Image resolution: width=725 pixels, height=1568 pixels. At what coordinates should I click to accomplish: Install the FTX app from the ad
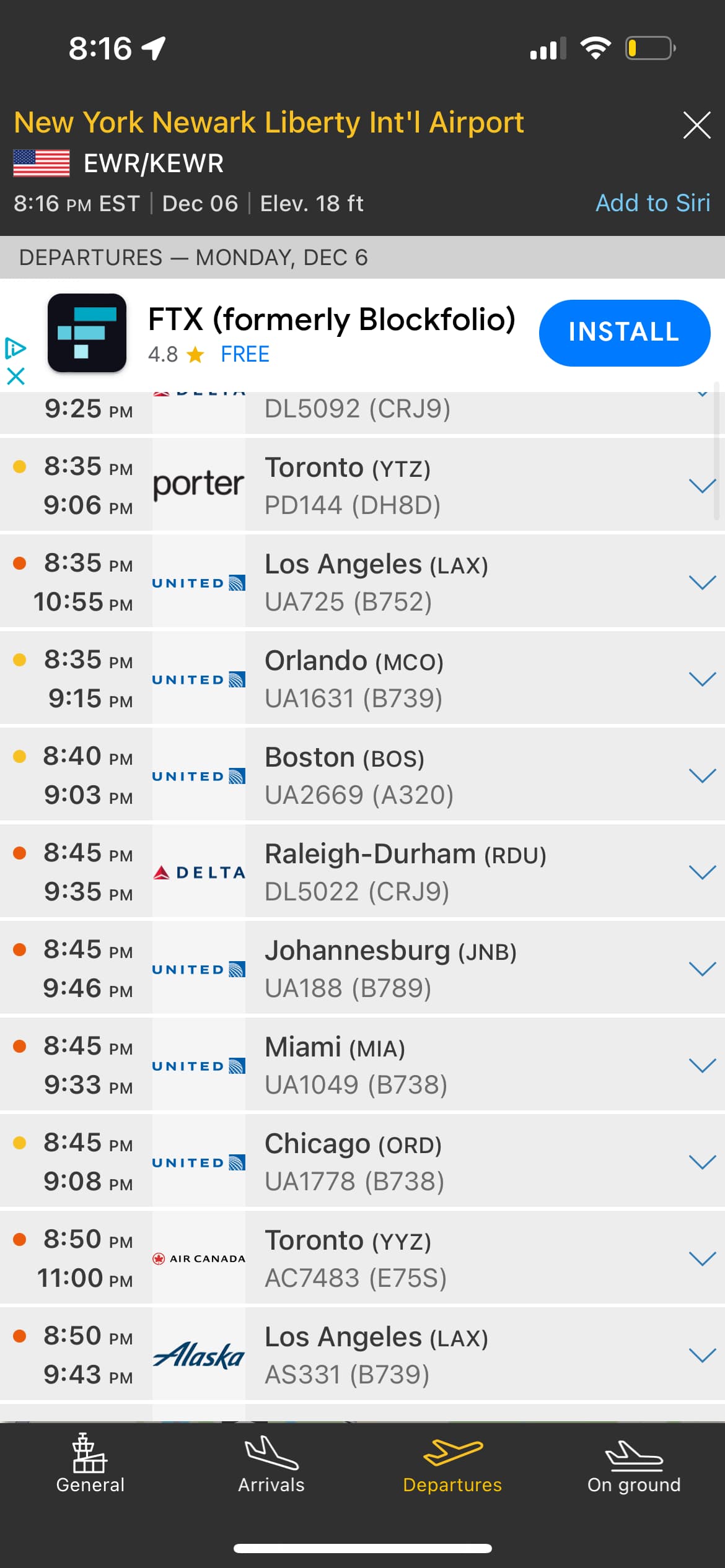tap(624, 333)
